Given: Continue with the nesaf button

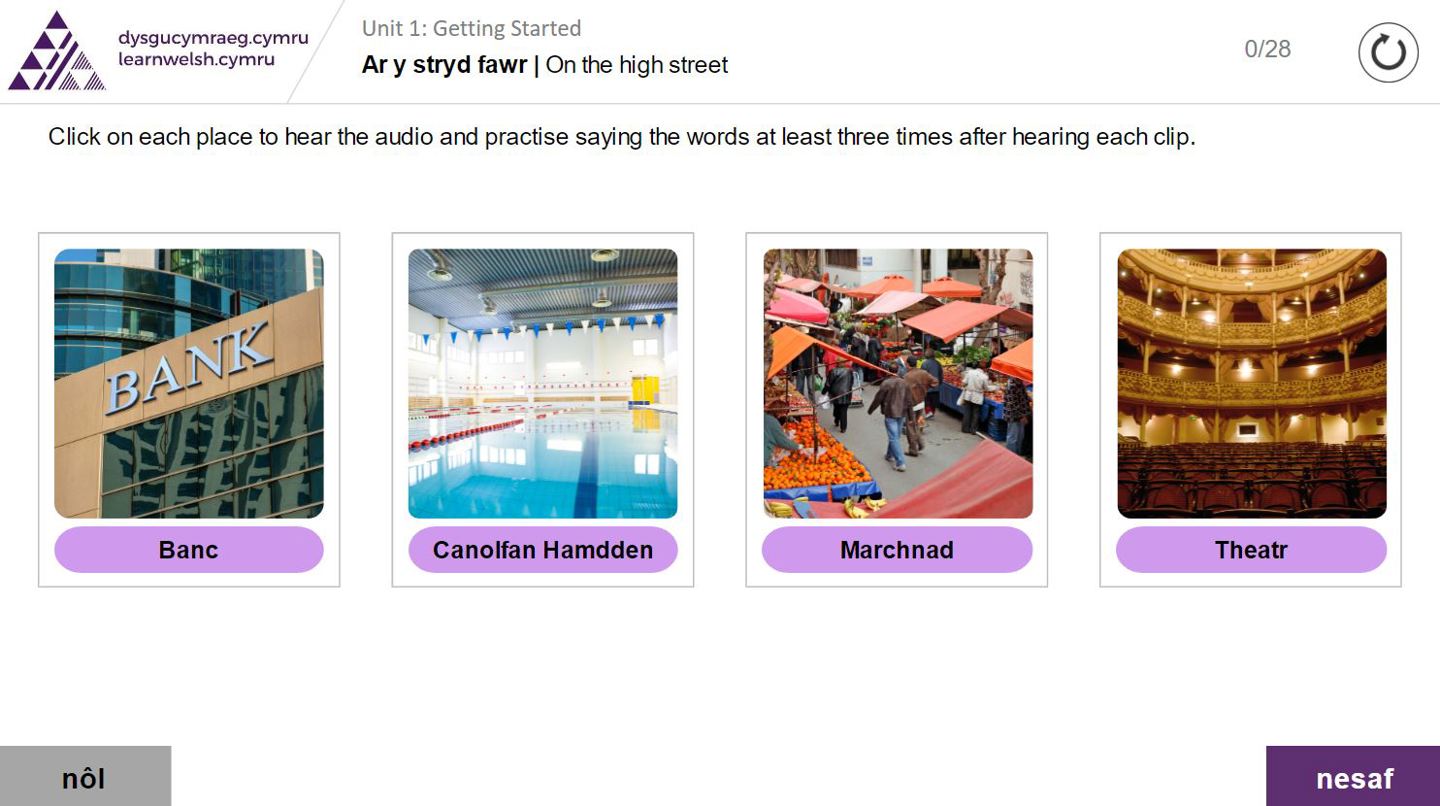Looking at the screenshot, I should coord(1353,777).
